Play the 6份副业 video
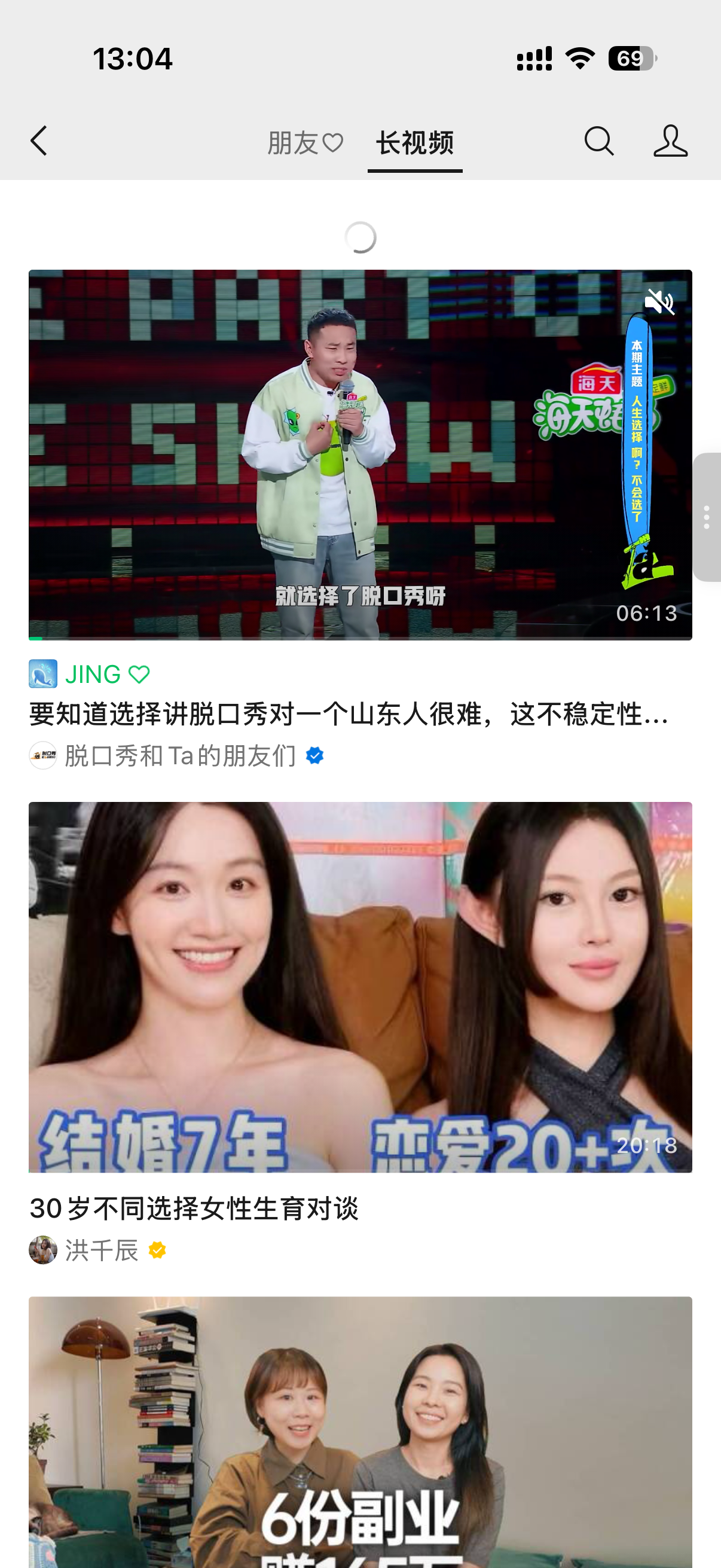 360,1432
